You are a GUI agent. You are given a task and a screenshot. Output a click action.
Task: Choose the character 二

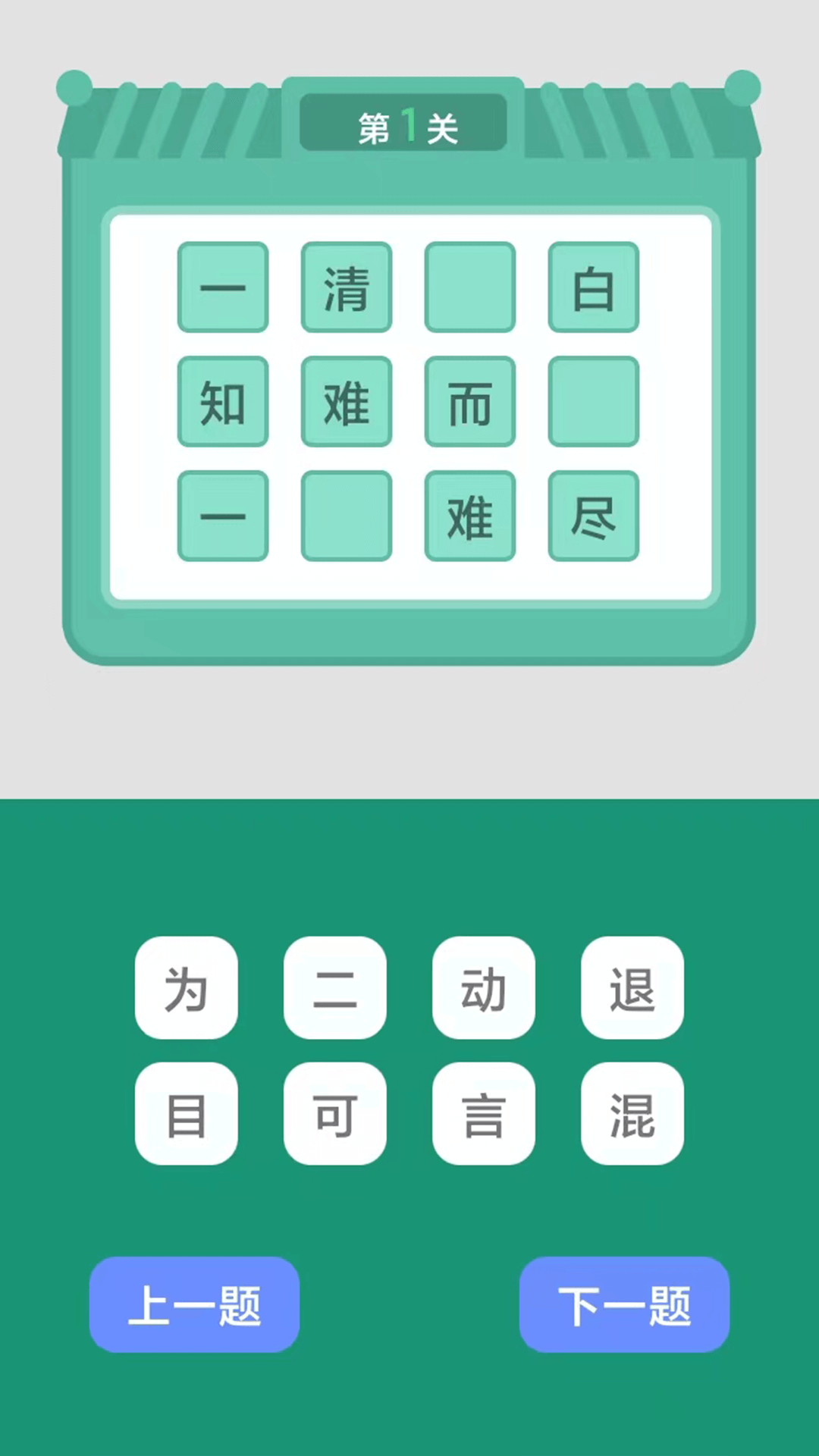(x=334, y=988)
